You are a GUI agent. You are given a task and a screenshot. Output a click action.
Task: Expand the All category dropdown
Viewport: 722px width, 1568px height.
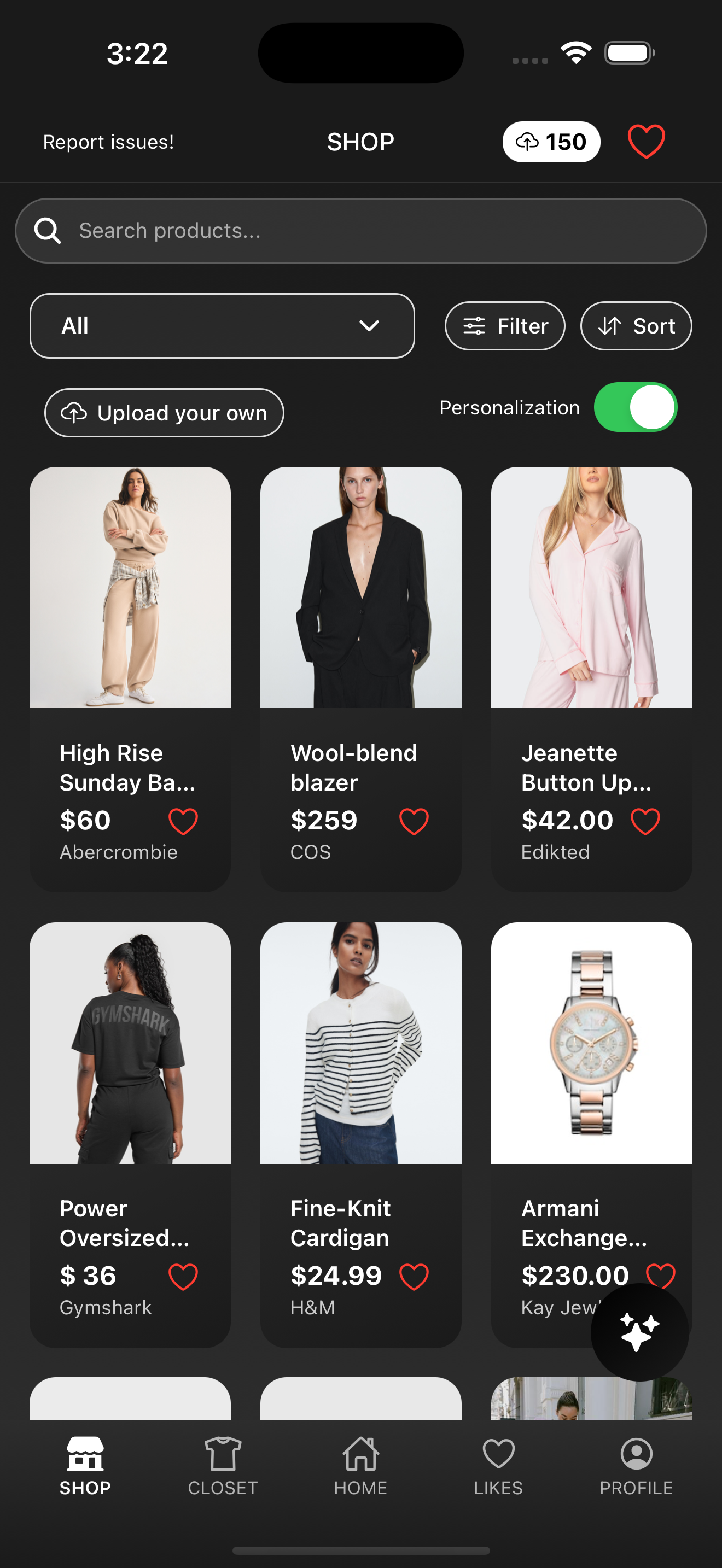tap(222, 326)
